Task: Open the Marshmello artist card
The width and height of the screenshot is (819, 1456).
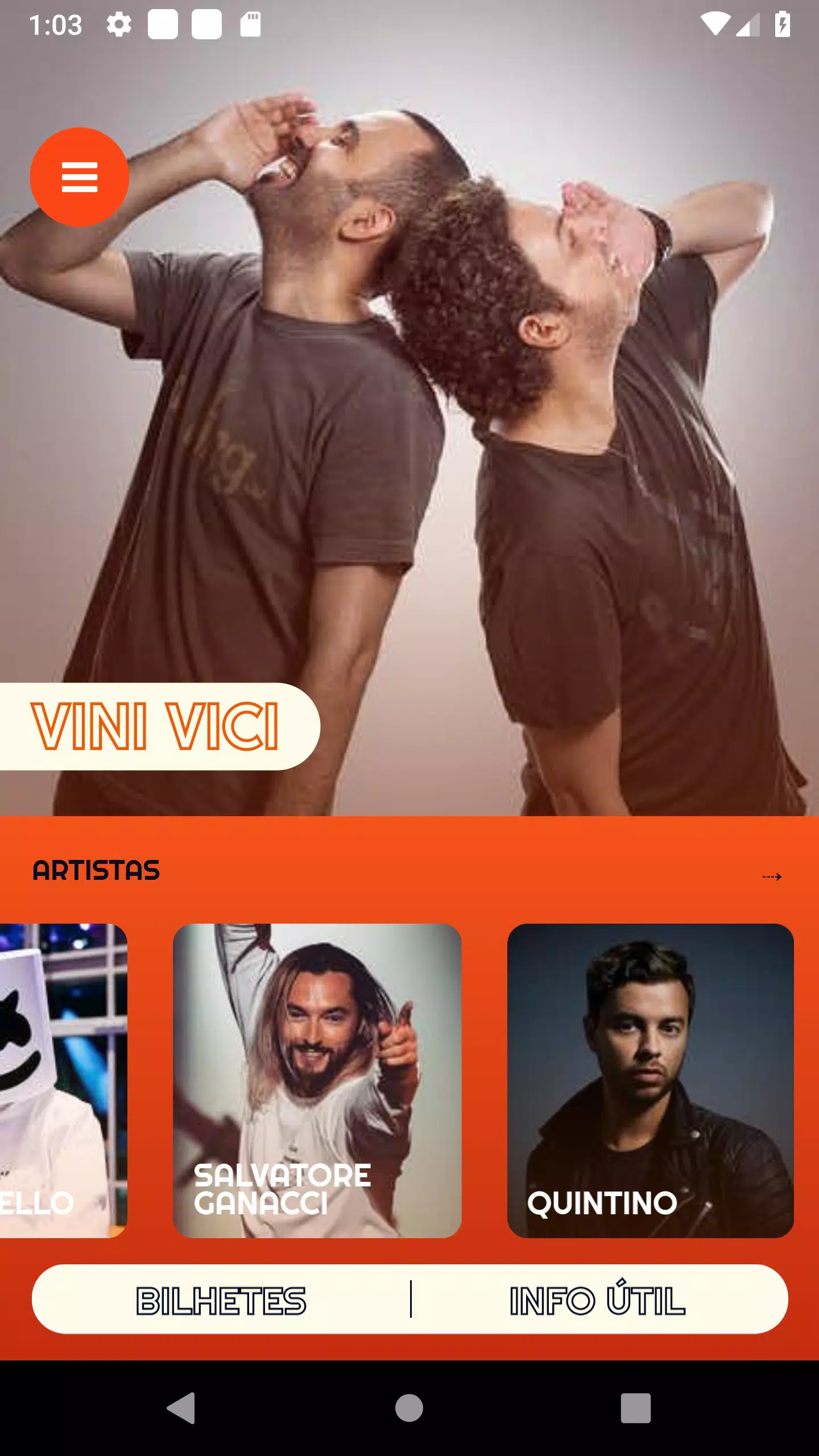Action: coord(61,1079)
